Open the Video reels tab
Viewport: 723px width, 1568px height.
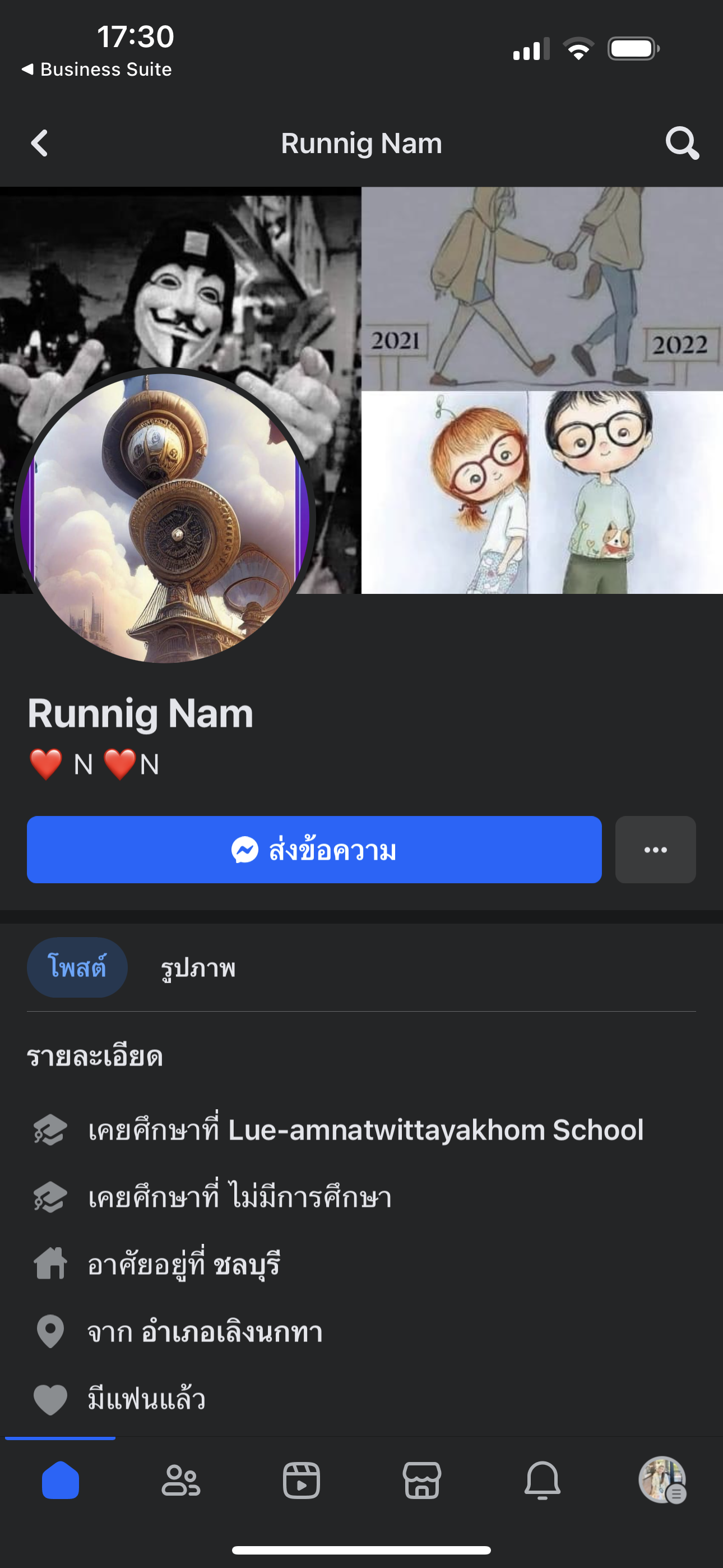click(x=302, y=1481)
